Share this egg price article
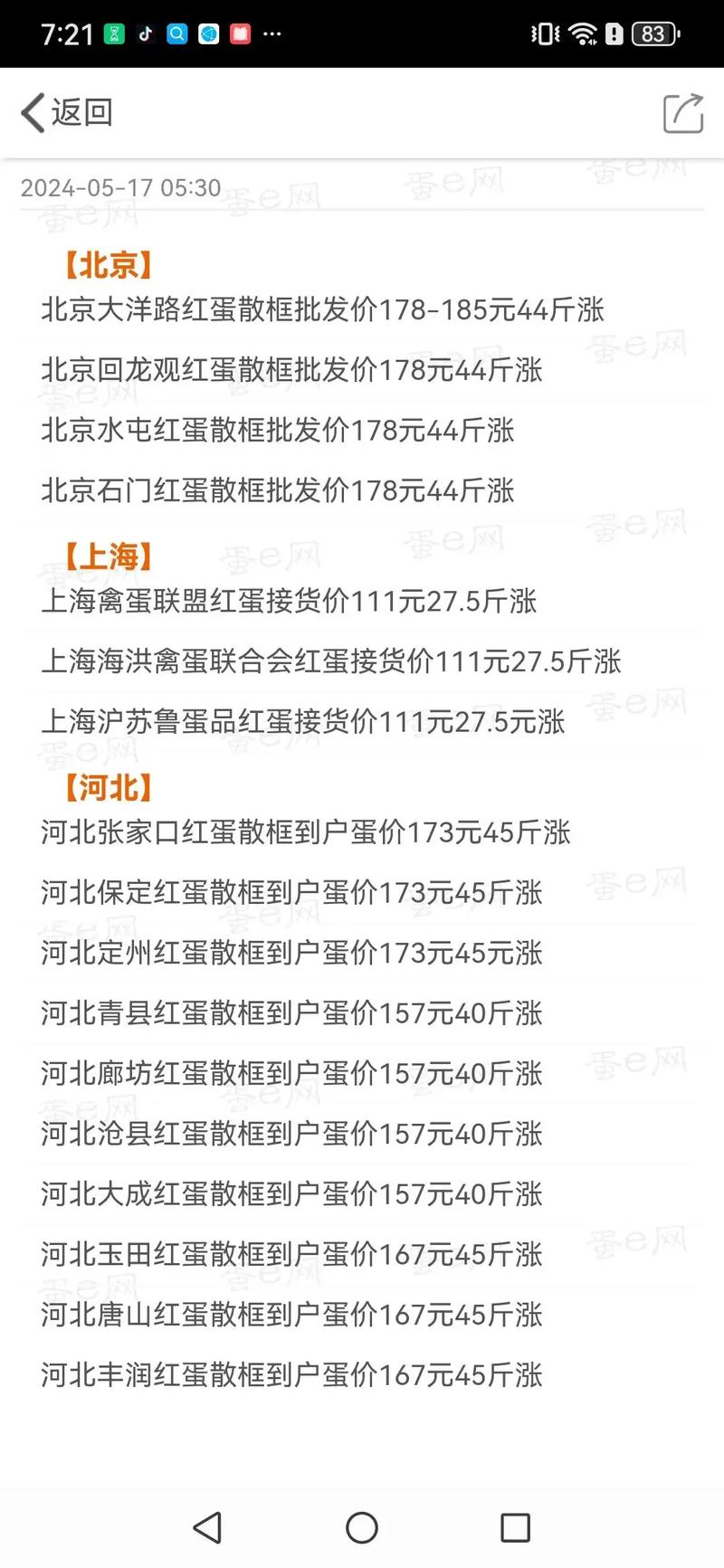The image size is (724, 1568). [x=683, y=113]
